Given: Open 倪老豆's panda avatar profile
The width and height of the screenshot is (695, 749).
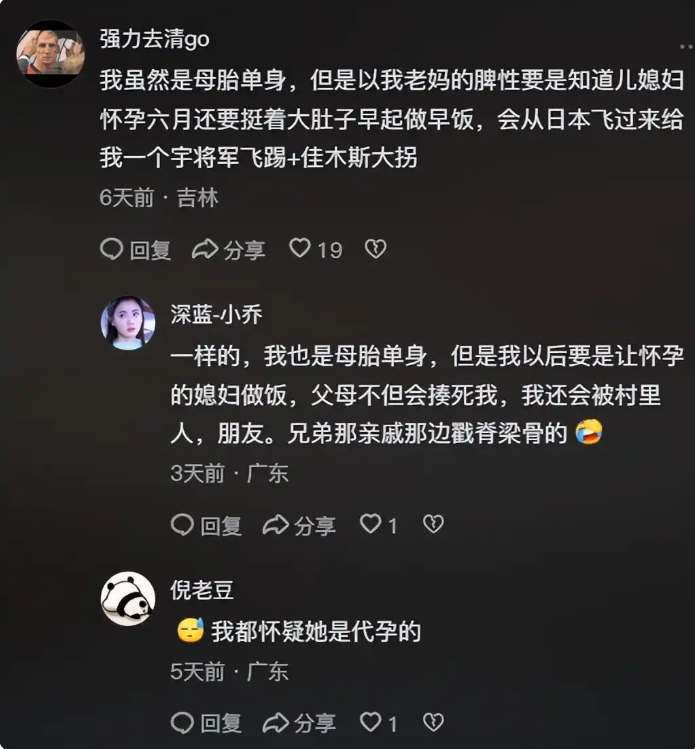Looking at the screenshot, I should pos(128,599).
